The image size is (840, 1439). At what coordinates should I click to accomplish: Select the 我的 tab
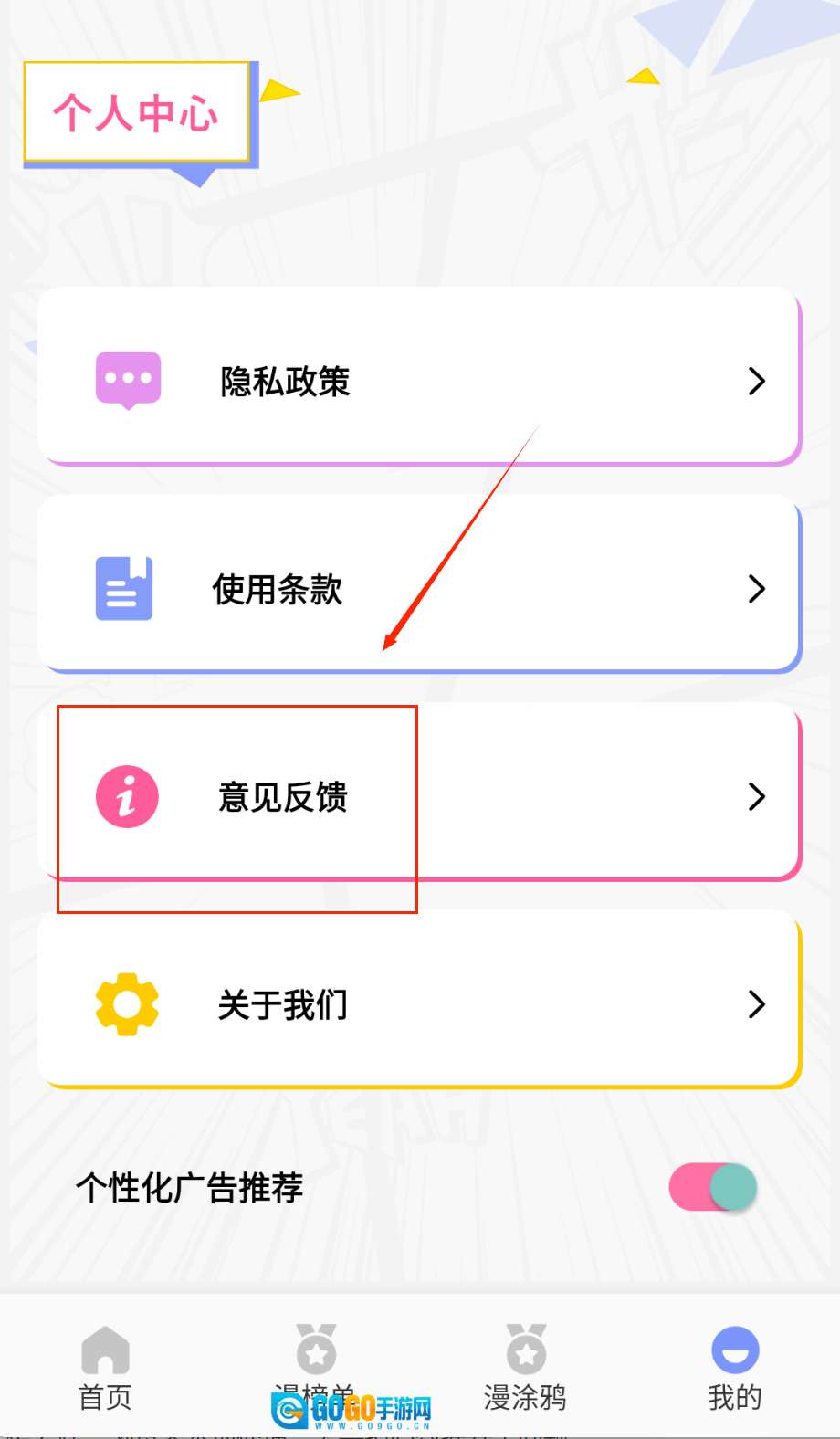pos(734,1367)
